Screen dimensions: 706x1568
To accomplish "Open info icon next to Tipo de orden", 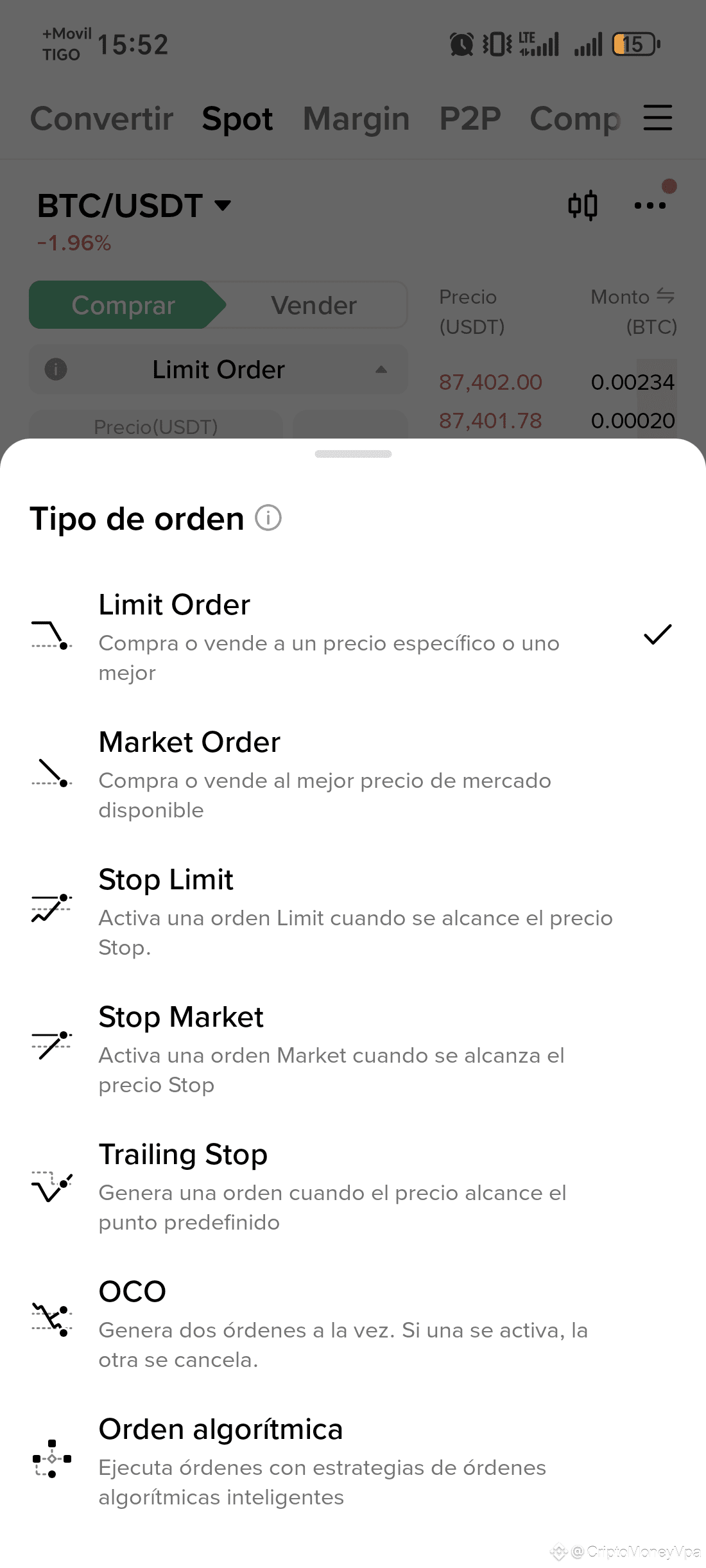I will tap(268, 518).
